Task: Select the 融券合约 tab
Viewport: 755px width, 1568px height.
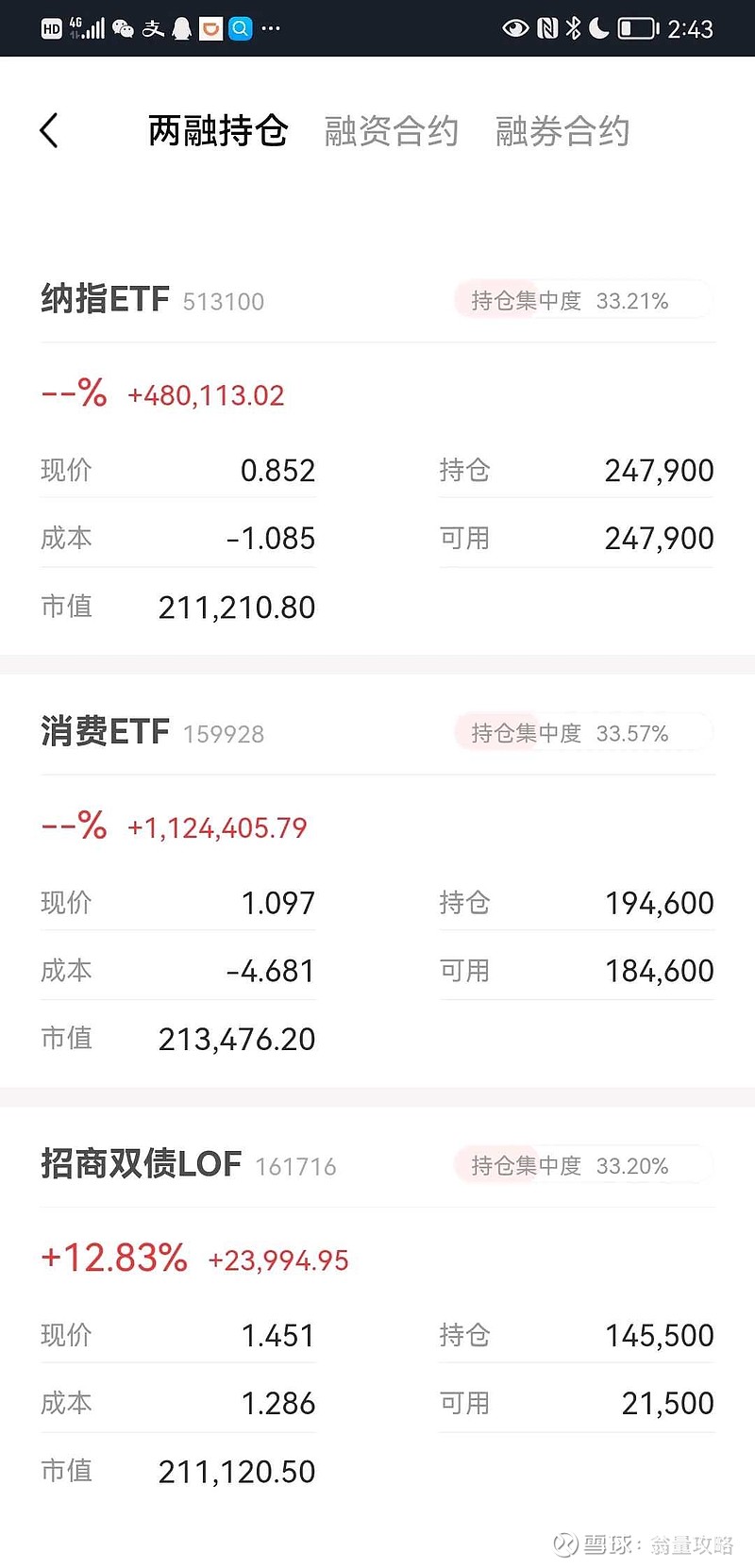Action: pos(562,130)
